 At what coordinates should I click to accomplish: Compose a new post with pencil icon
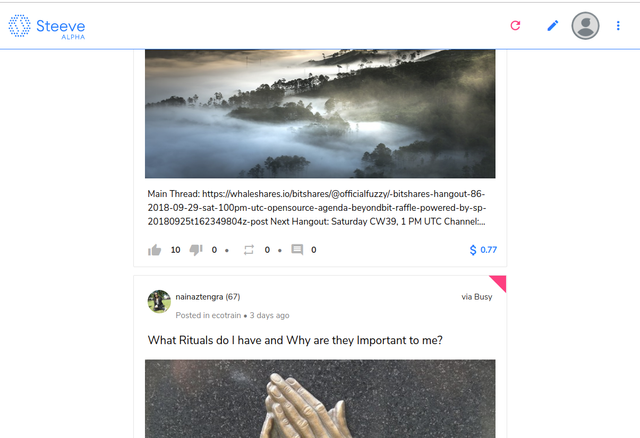[x=552, y=25]
